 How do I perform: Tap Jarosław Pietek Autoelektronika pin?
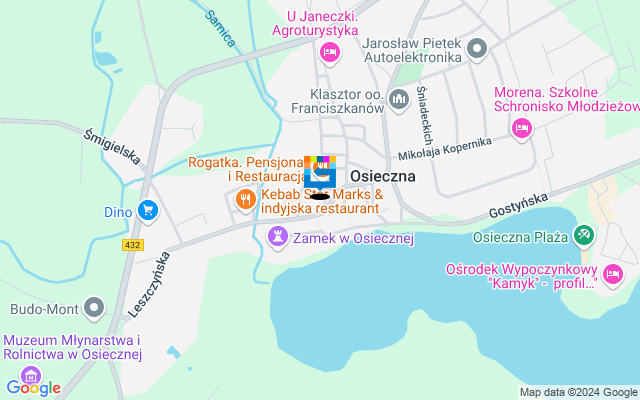coord(478,47)
